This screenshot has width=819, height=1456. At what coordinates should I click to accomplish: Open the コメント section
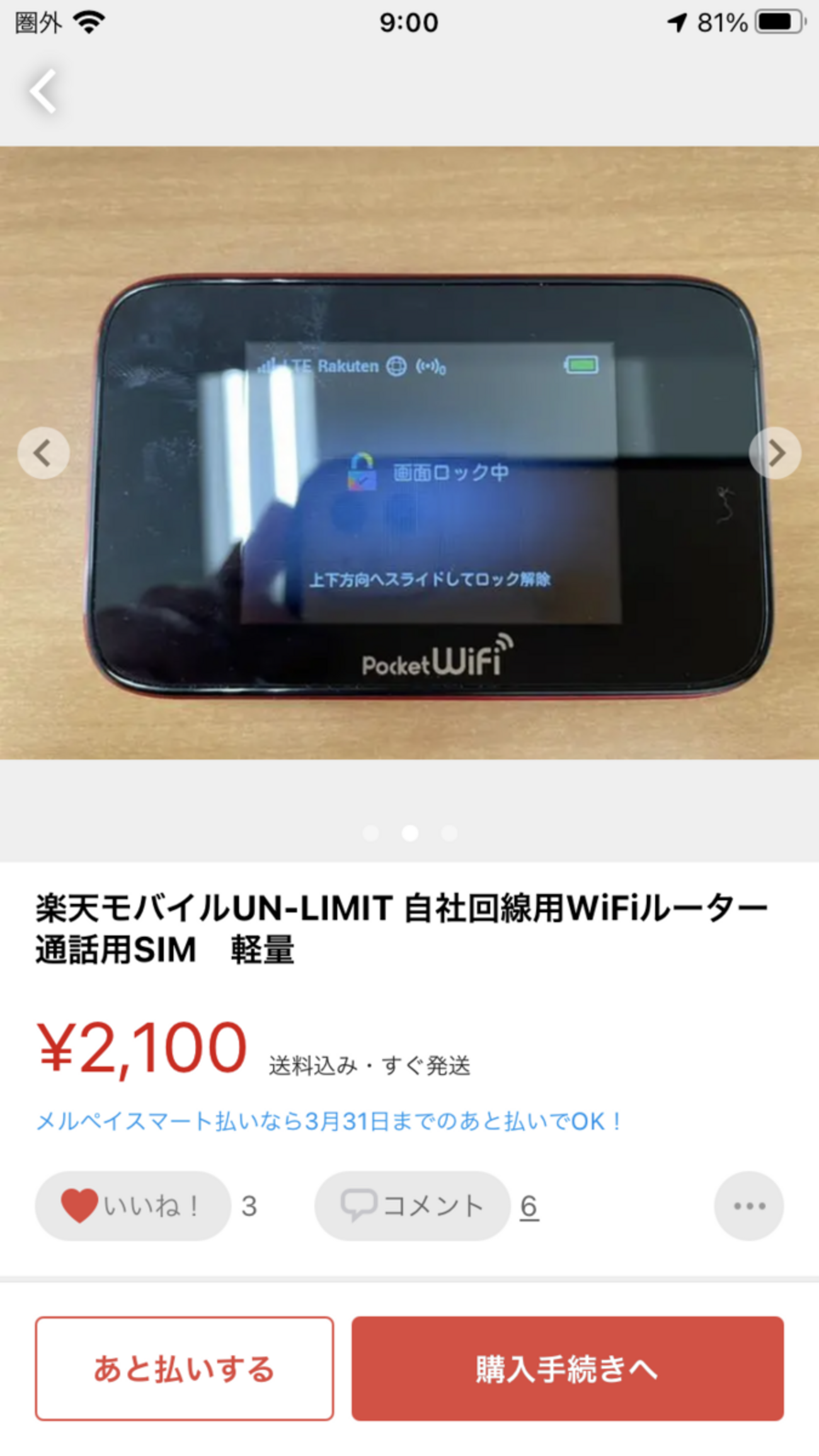tap(412, 1205)
